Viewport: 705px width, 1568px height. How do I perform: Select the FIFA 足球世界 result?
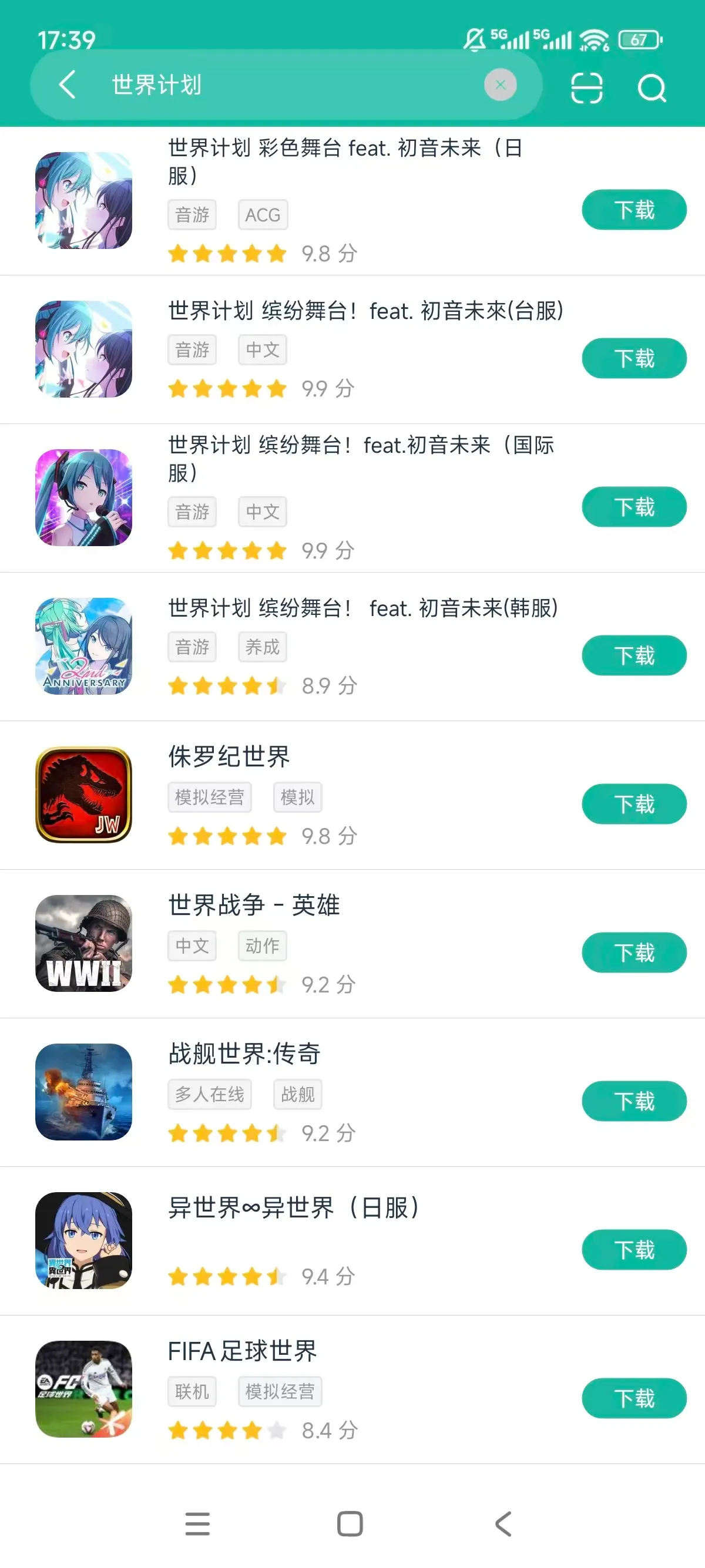[242, 1351]
